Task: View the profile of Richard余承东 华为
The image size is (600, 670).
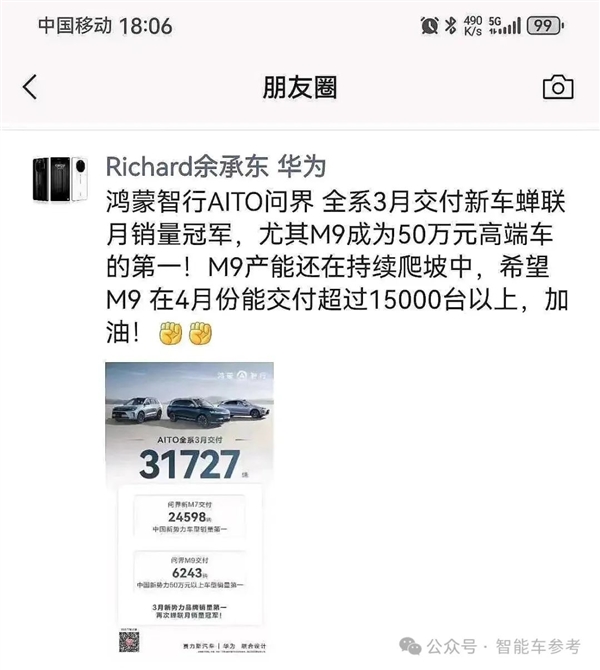Action: click(215, 166)
